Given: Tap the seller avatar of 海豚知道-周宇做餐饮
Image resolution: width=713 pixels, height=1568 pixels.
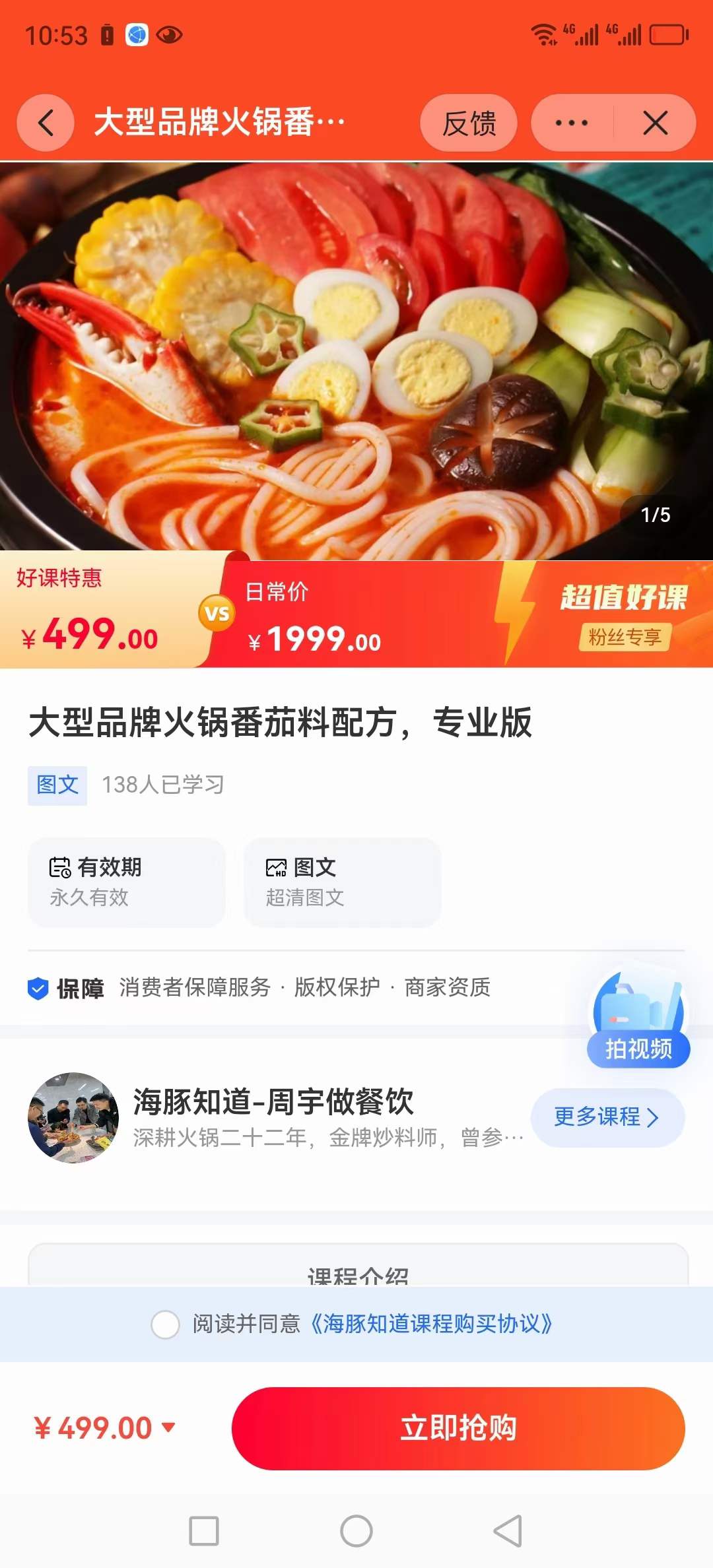Looking at the screenshot, I should coord(74,1117).
